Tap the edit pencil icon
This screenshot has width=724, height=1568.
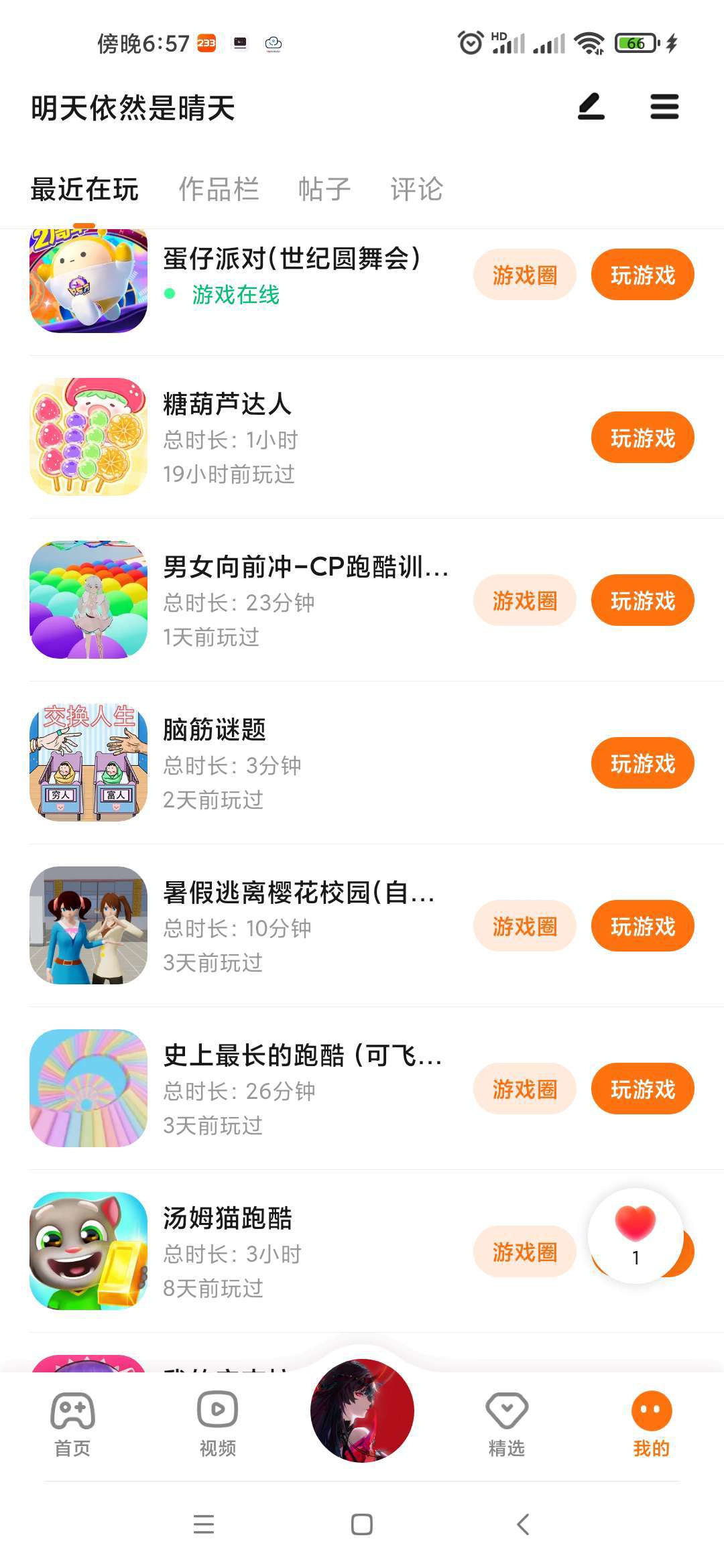pos(591,107)
